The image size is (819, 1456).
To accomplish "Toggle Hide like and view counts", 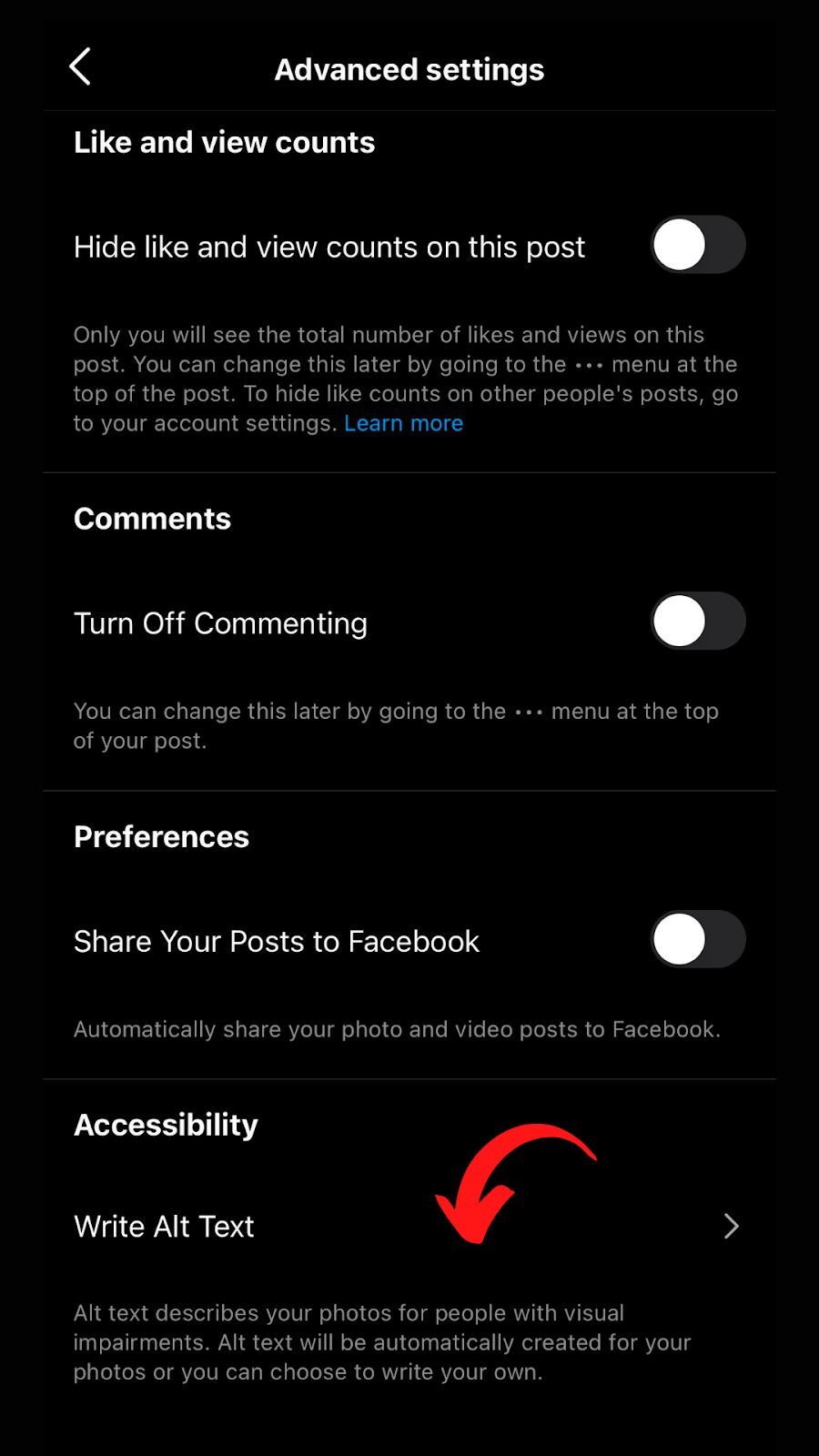I will (698, 245).
